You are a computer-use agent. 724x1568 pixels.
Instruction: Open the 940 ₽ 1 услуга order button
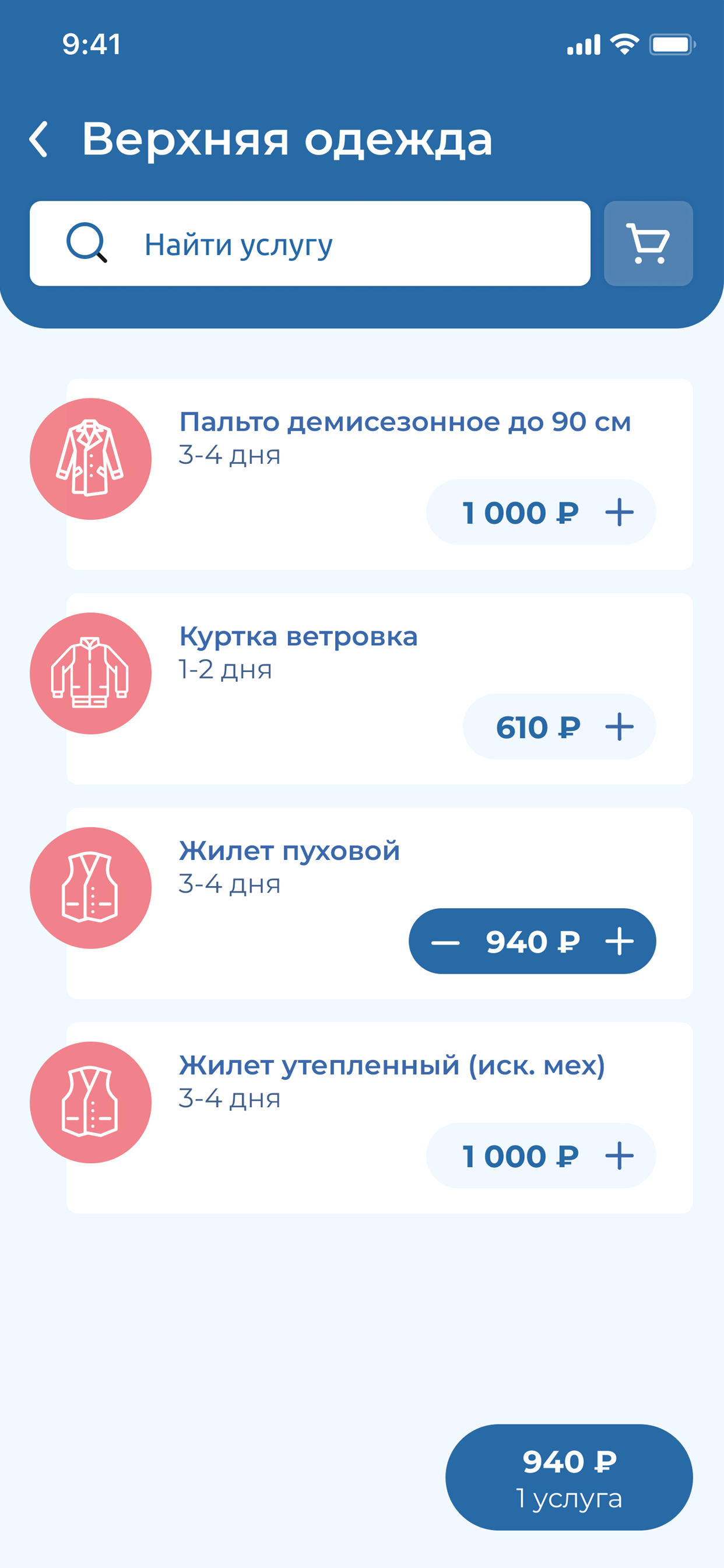pyautogui.click(x=569, y=1478)
